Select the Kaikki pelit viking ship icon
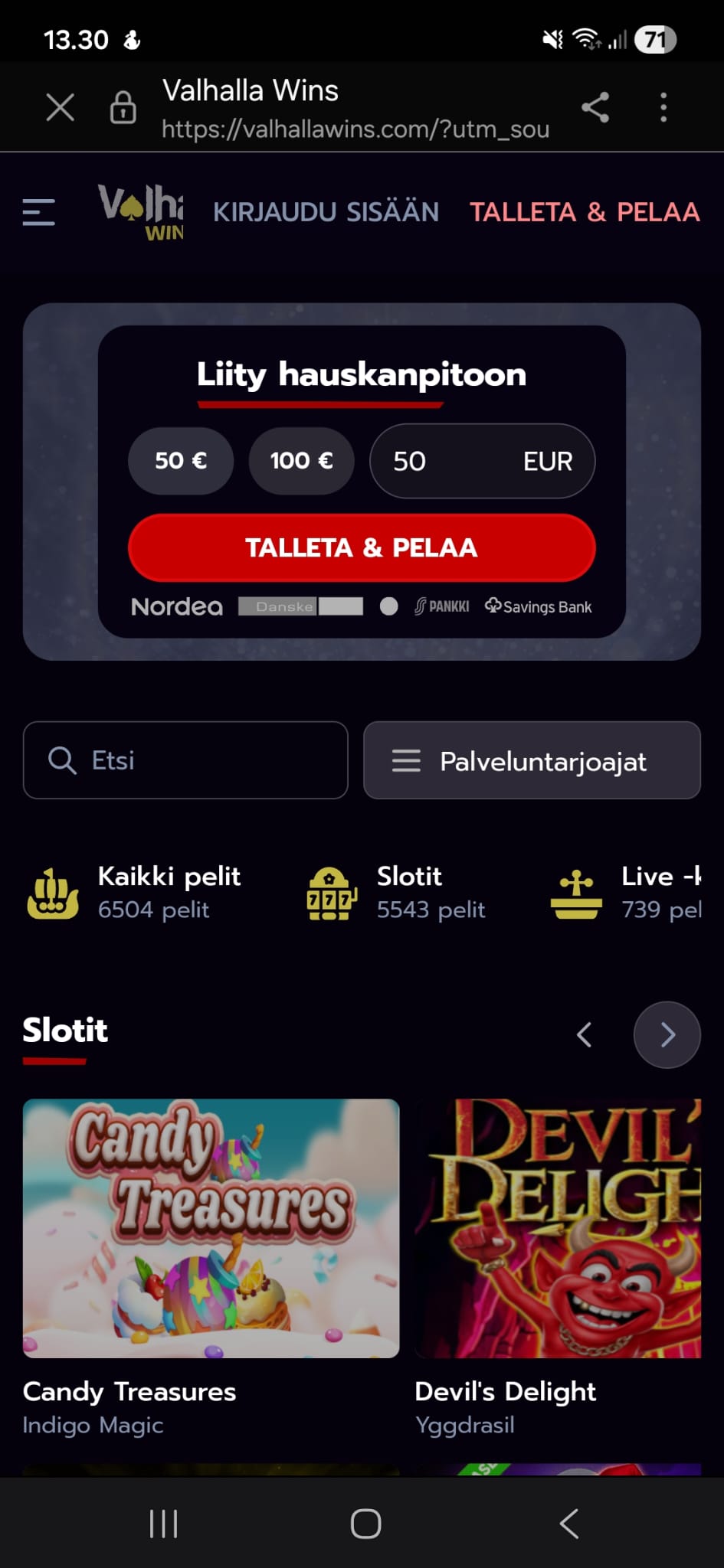The image size is (724, 1568). [52, 893]
